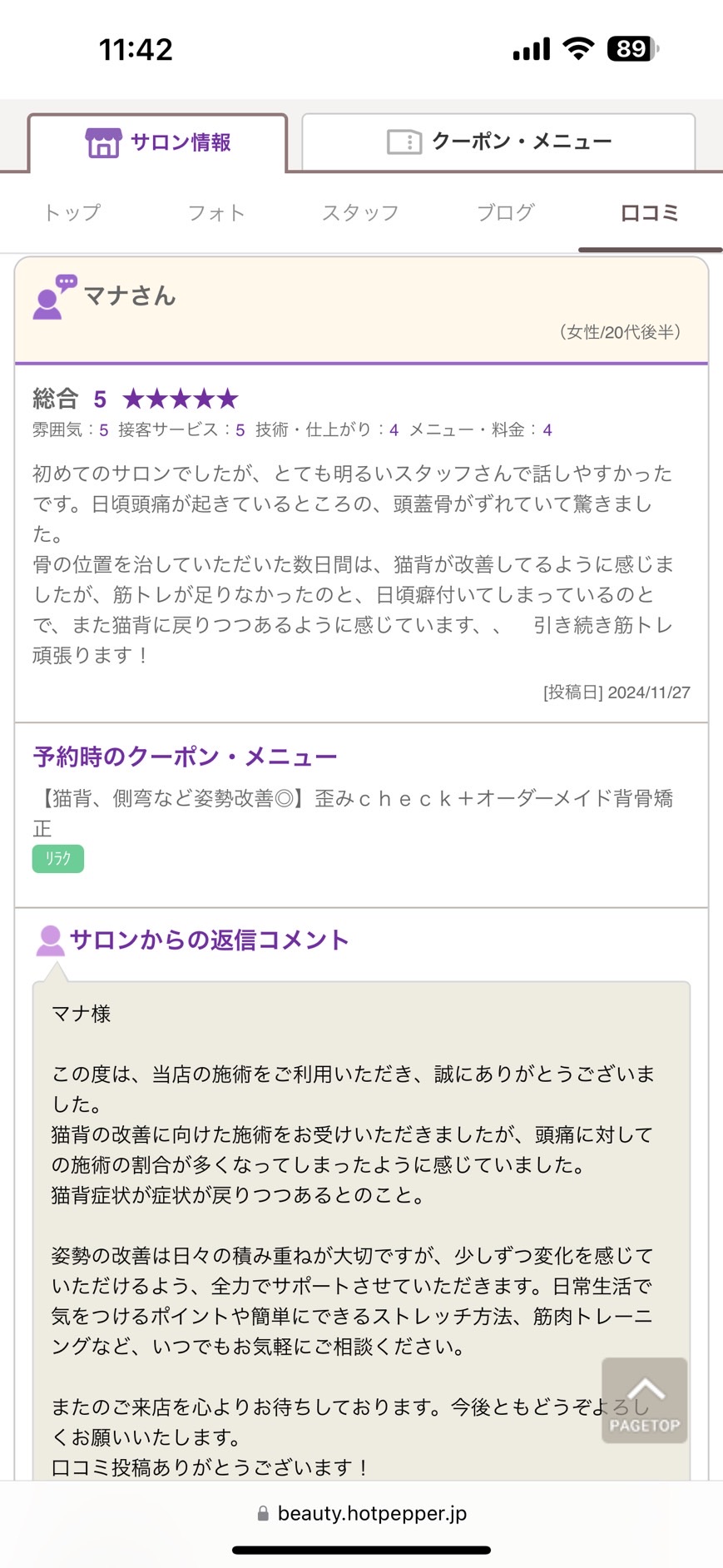Viewport: 723px width, 1568px height.
Task: Select the フォト tab
Action: (x=216, y=213)
